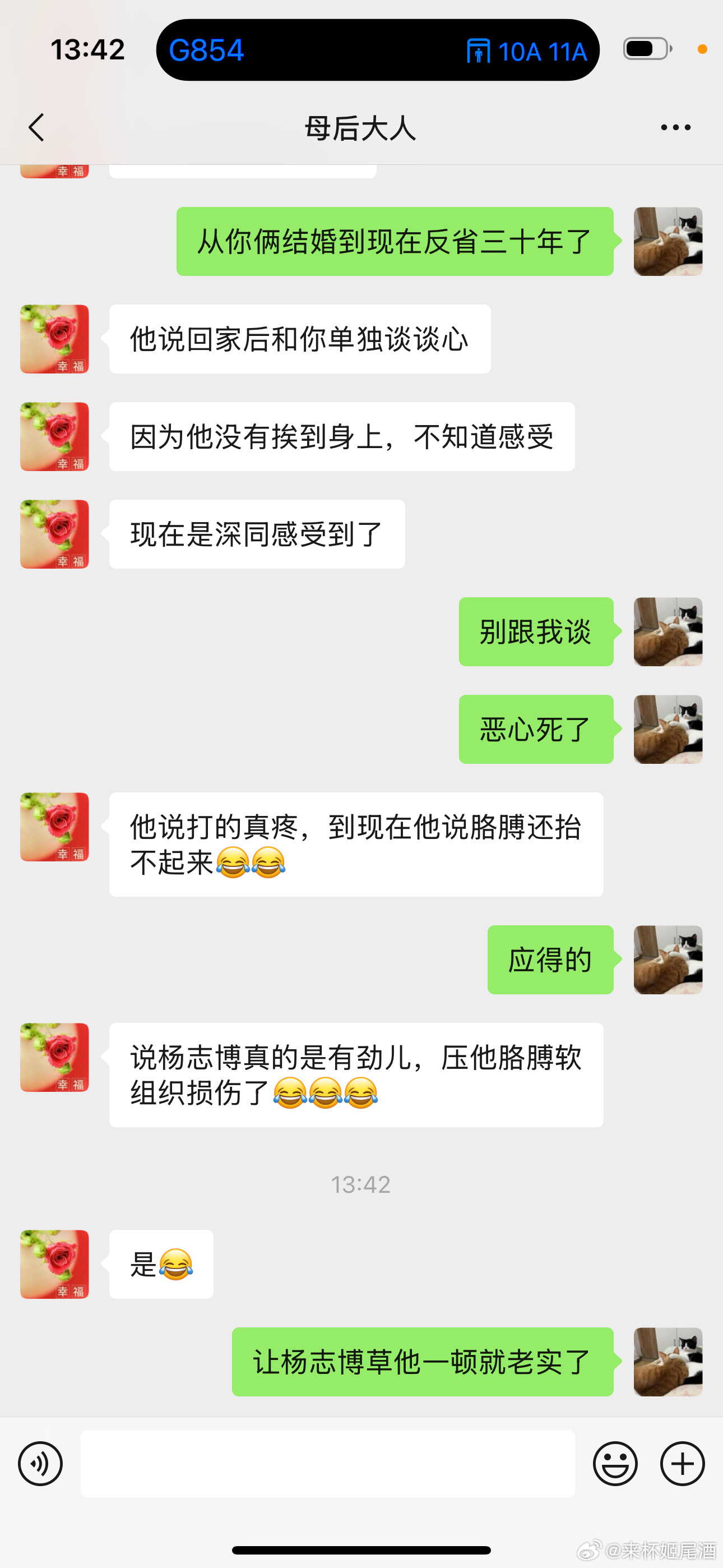Switch to voice message input
Image resolution: width=723 pixels, height=1568 pixels.
coord(40,1463)
